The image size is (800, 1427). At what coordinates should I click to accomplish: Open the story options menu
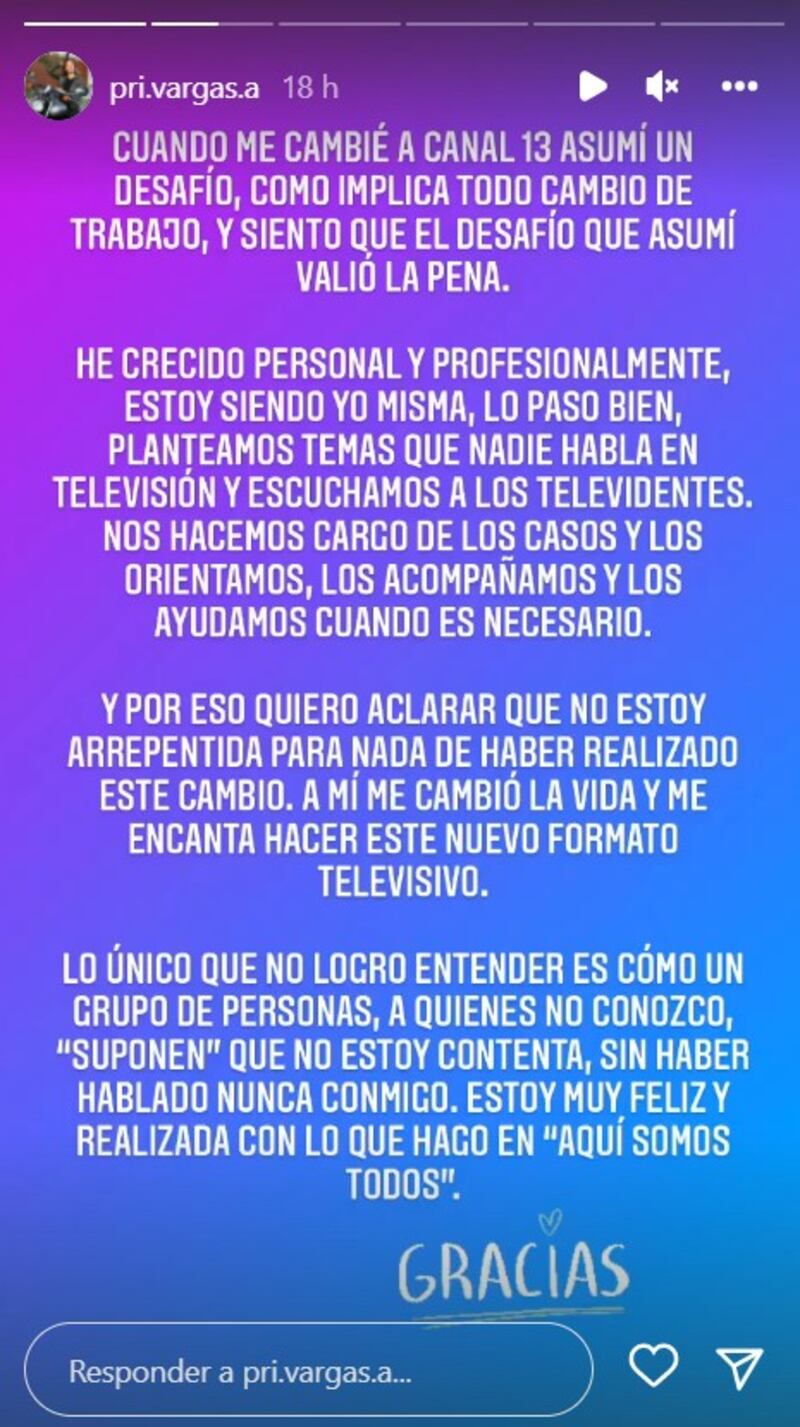tap(739, 87)
